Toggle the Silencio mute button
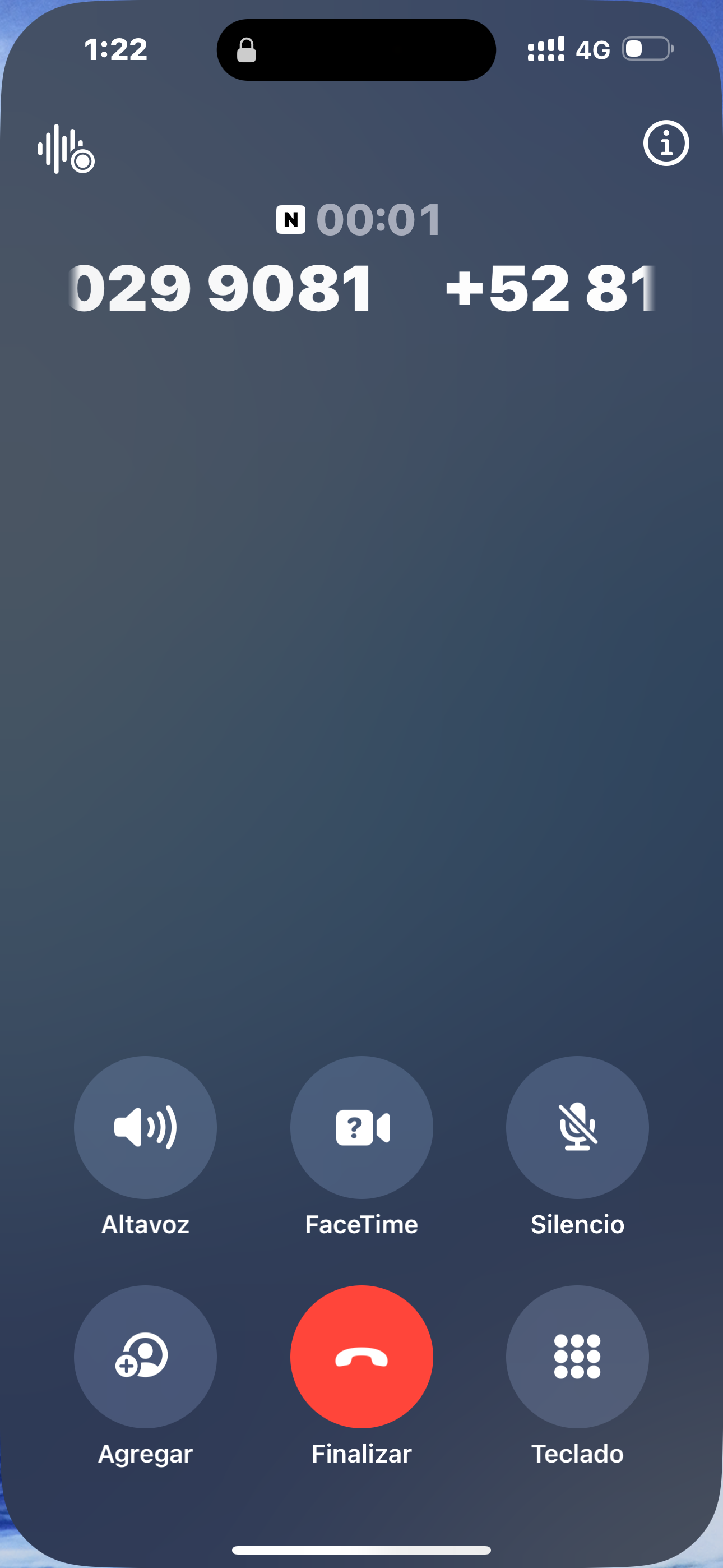Screen dimensions: 723x1568 577,1127
